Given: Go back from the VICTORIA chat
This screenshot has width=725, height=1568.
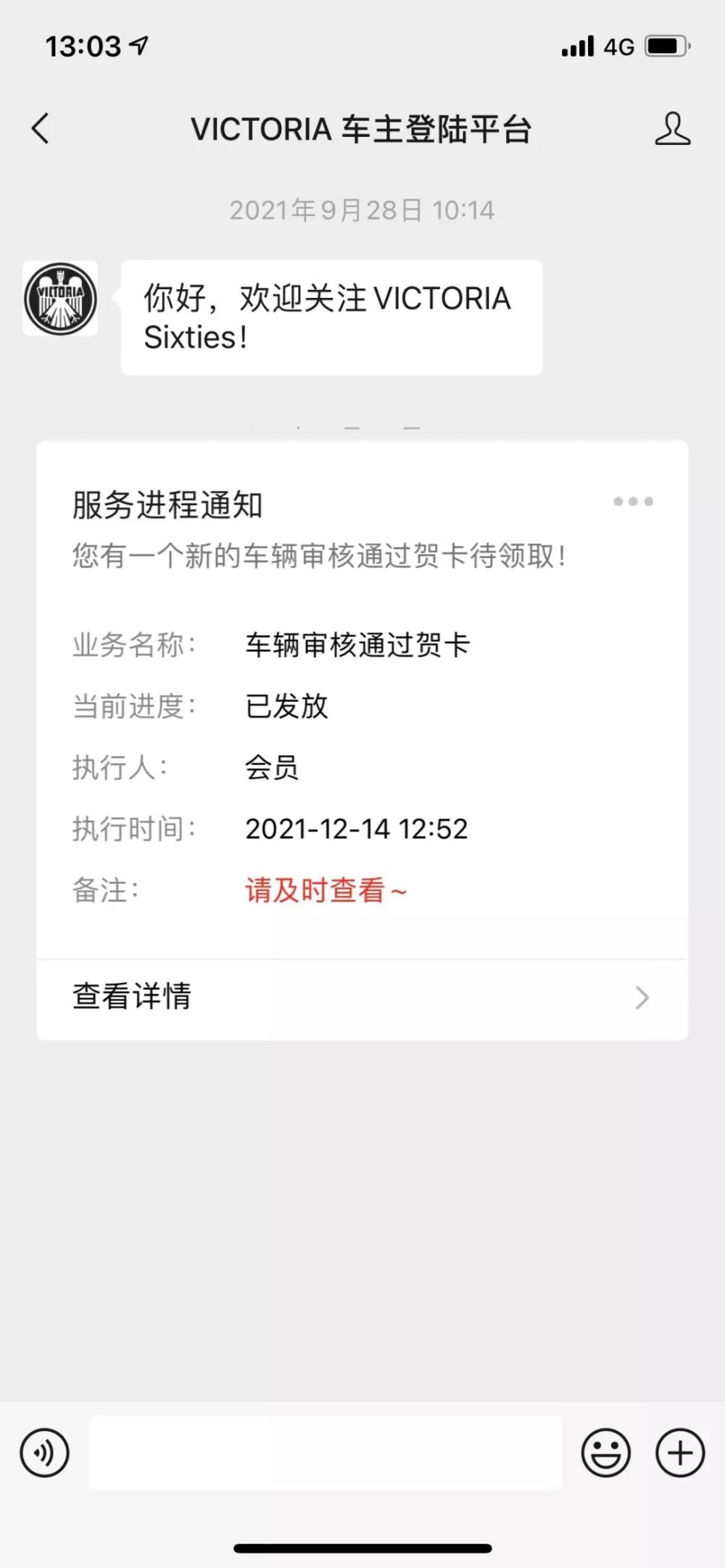Looking at the screenshot, I should tap(41, 129).
